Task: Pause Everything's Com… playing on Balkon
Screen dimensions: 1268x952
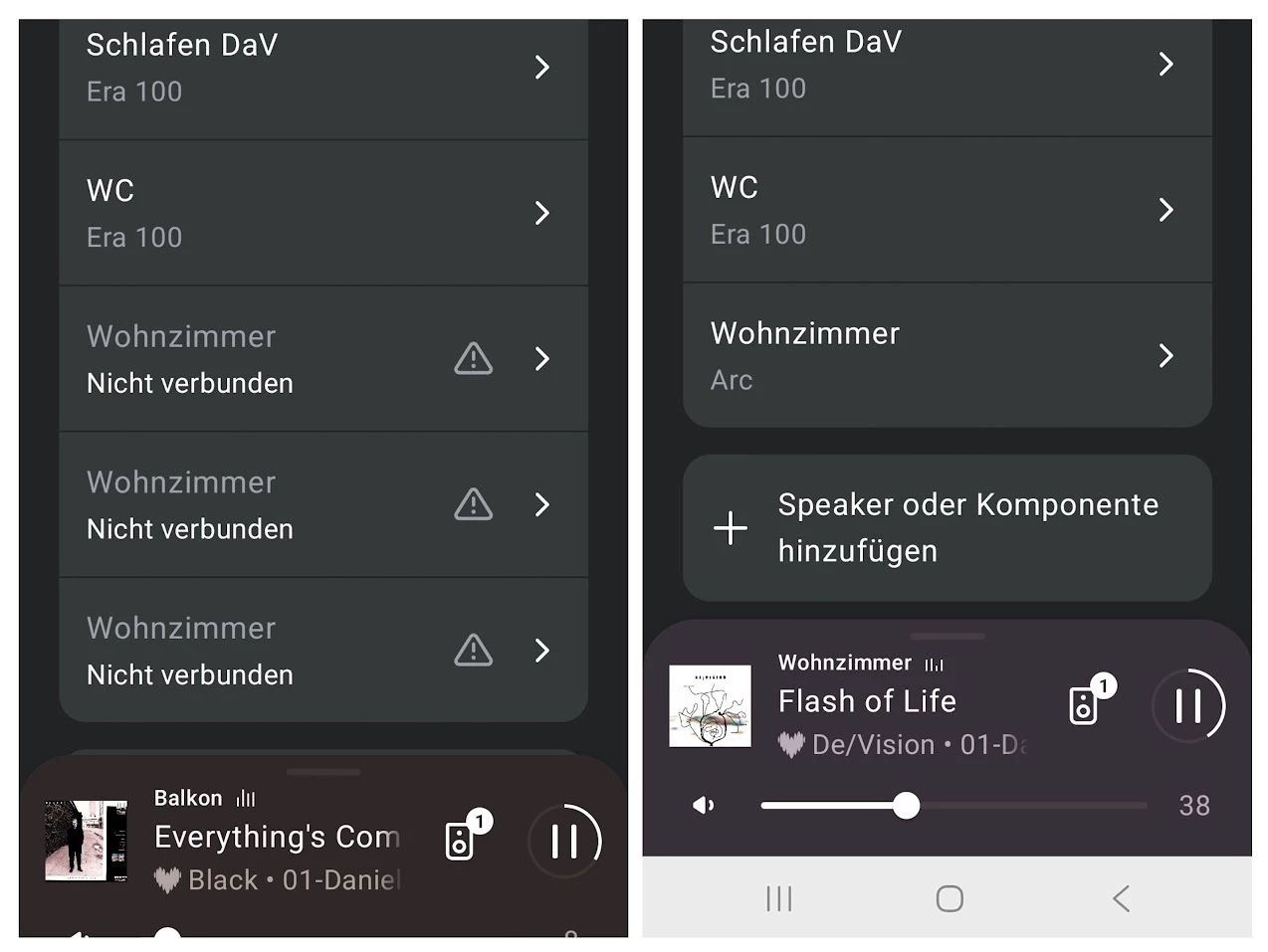Action: tap(564, 842)
